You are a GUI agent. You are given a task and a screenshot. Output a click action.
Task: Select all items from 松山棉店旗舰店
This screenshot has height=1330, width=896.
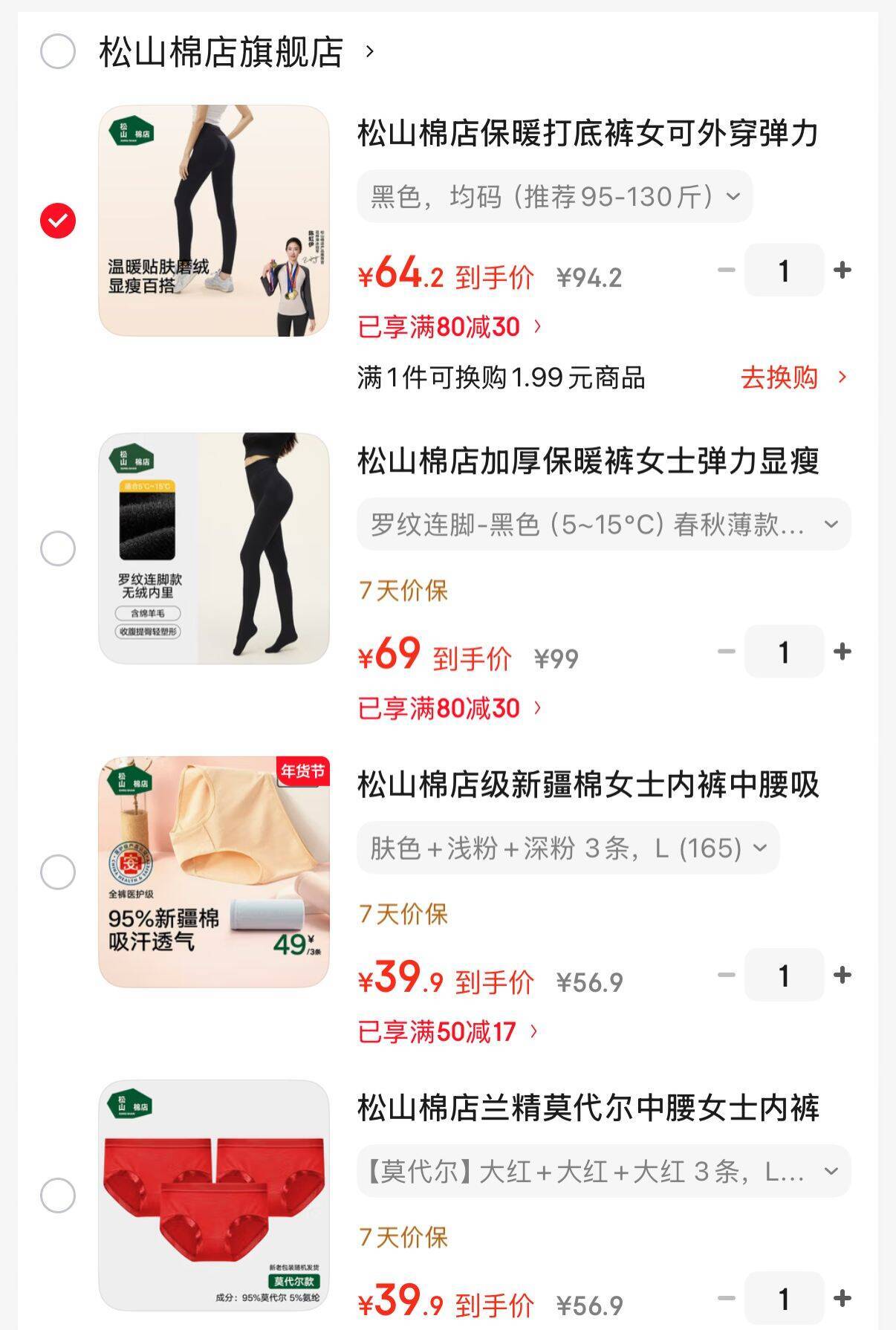(x=58, y=51)
